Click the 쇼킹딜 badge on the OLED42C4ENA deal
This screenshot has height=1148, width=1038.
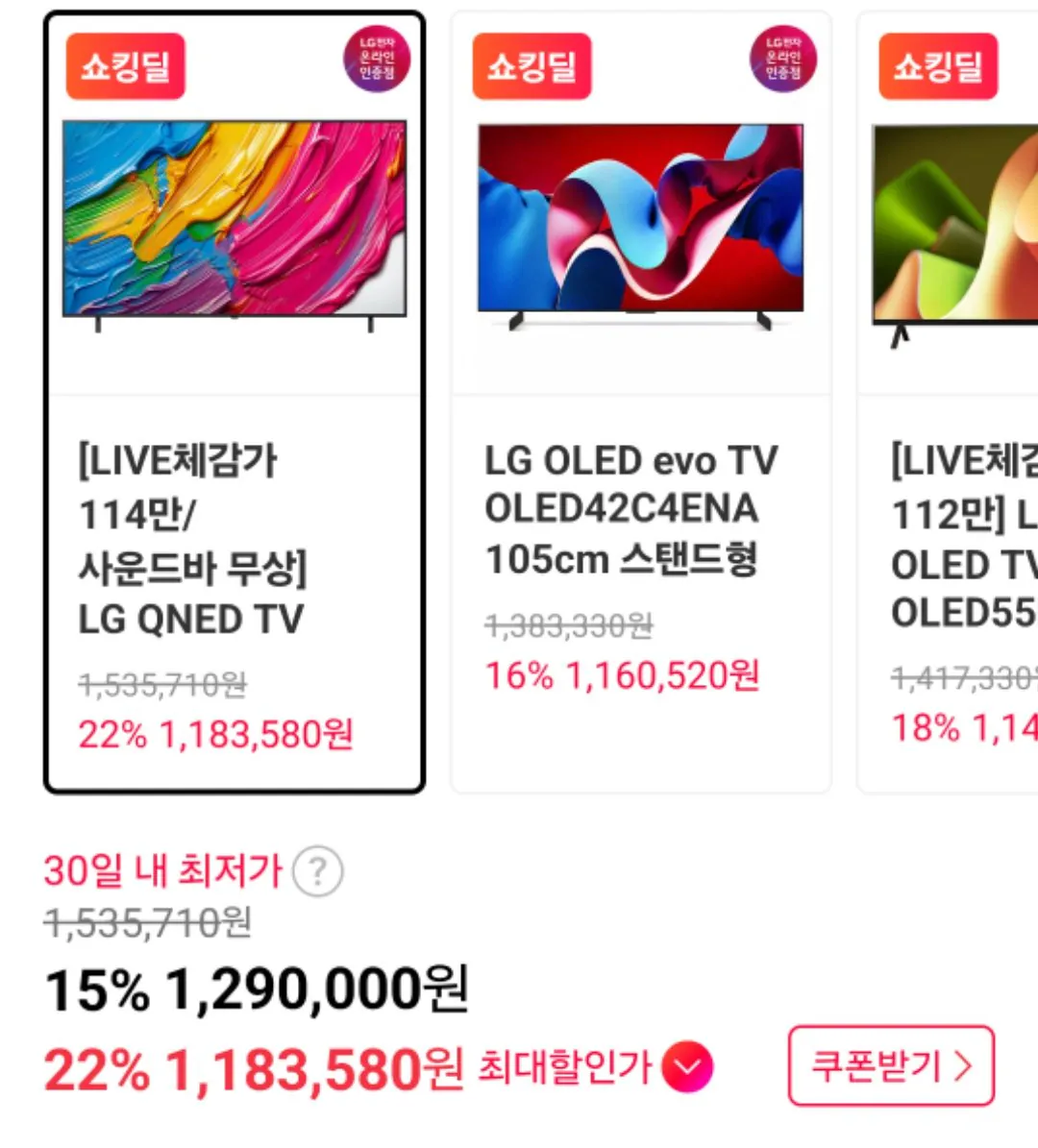click(532, 66)
